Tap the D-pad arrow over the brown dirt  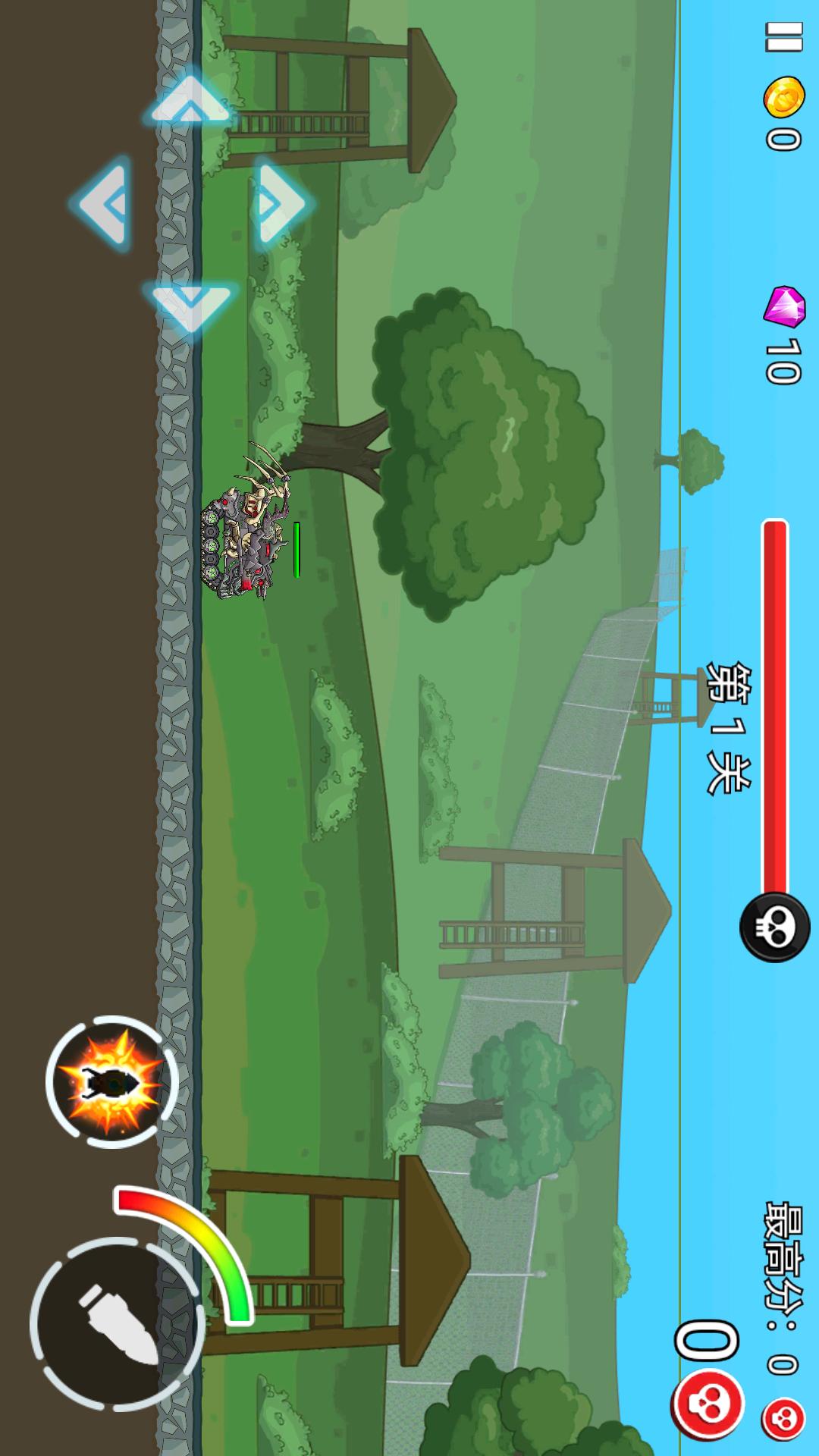[103, 204]
